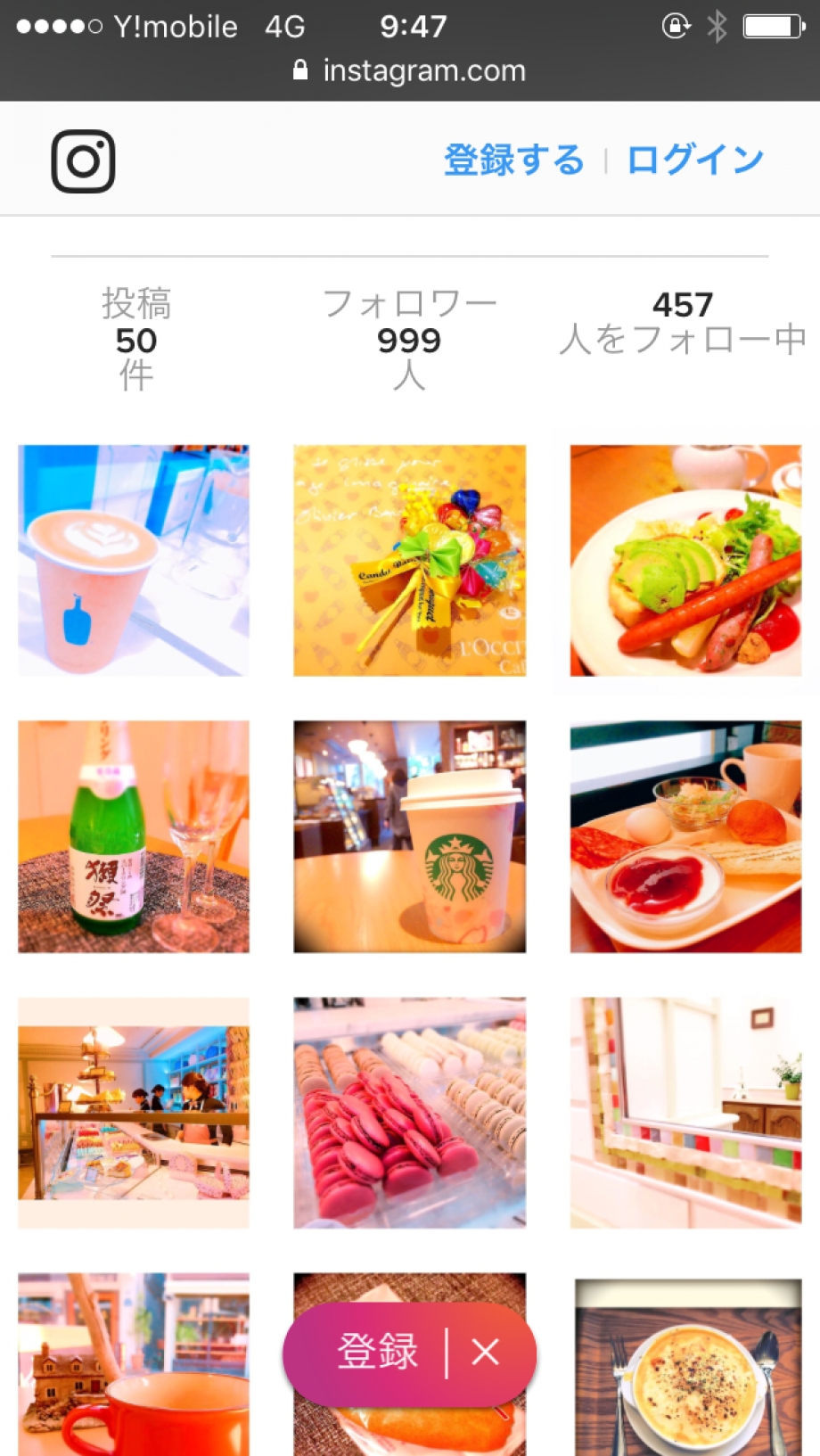Open the pastry shop counter photo
The width and height of the screenshot is (820, 1456).
pos(134,1112)
